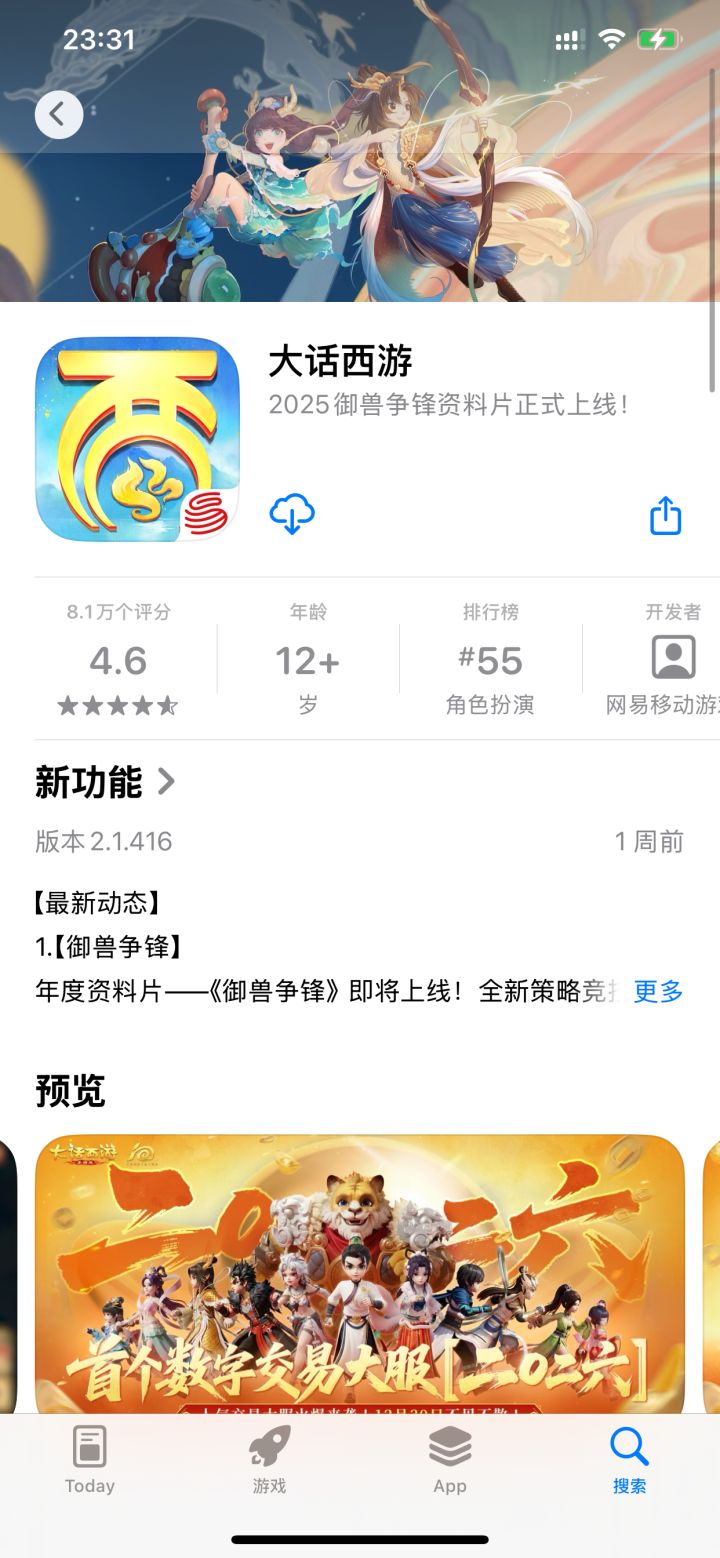View the #55 角色扮演 chart ranking
This screenshot has height=1558, width=720.
[x=490, y=659]
